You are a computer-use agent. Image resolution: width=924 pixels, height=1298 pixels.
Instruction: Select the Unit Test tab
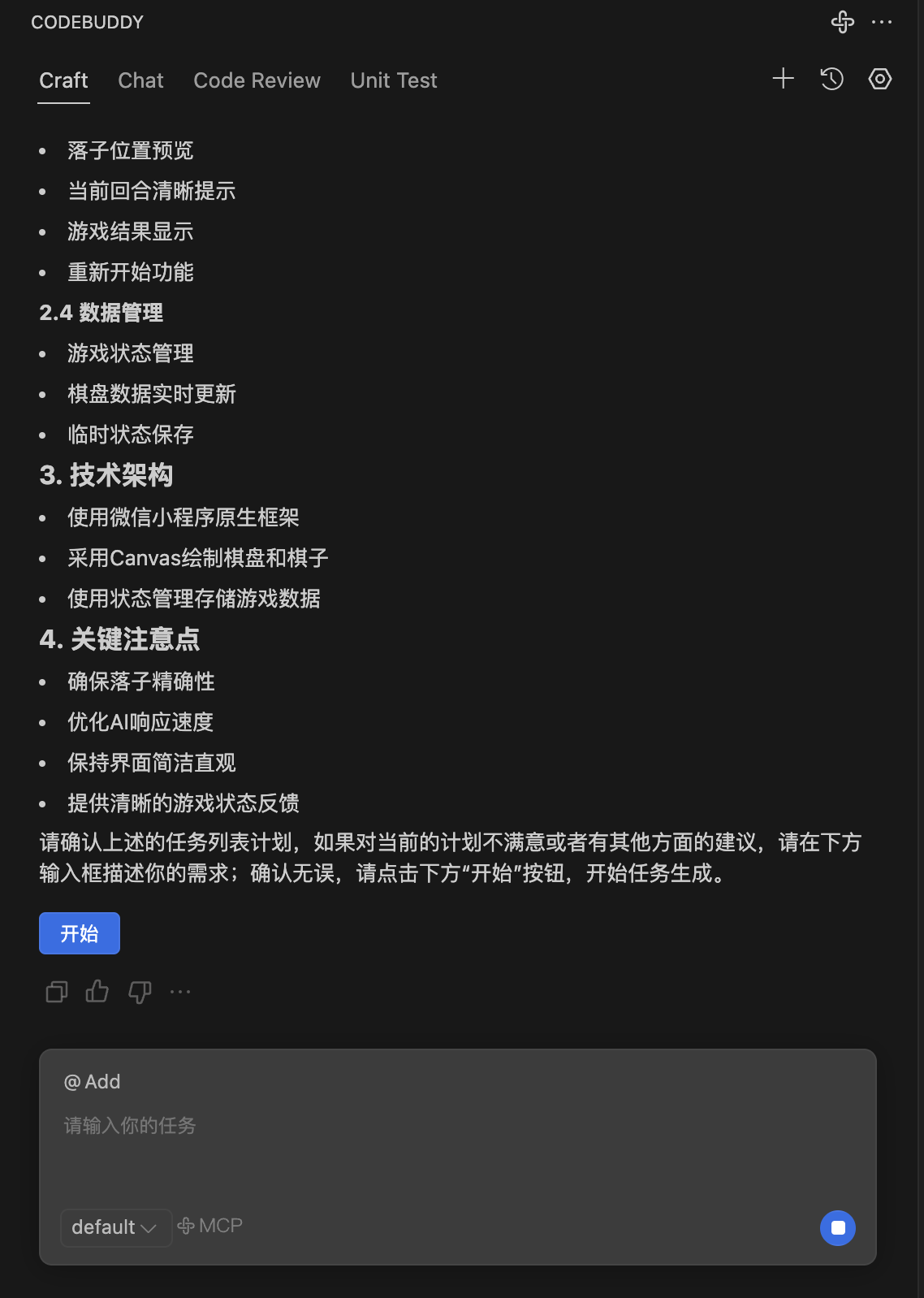393,80
